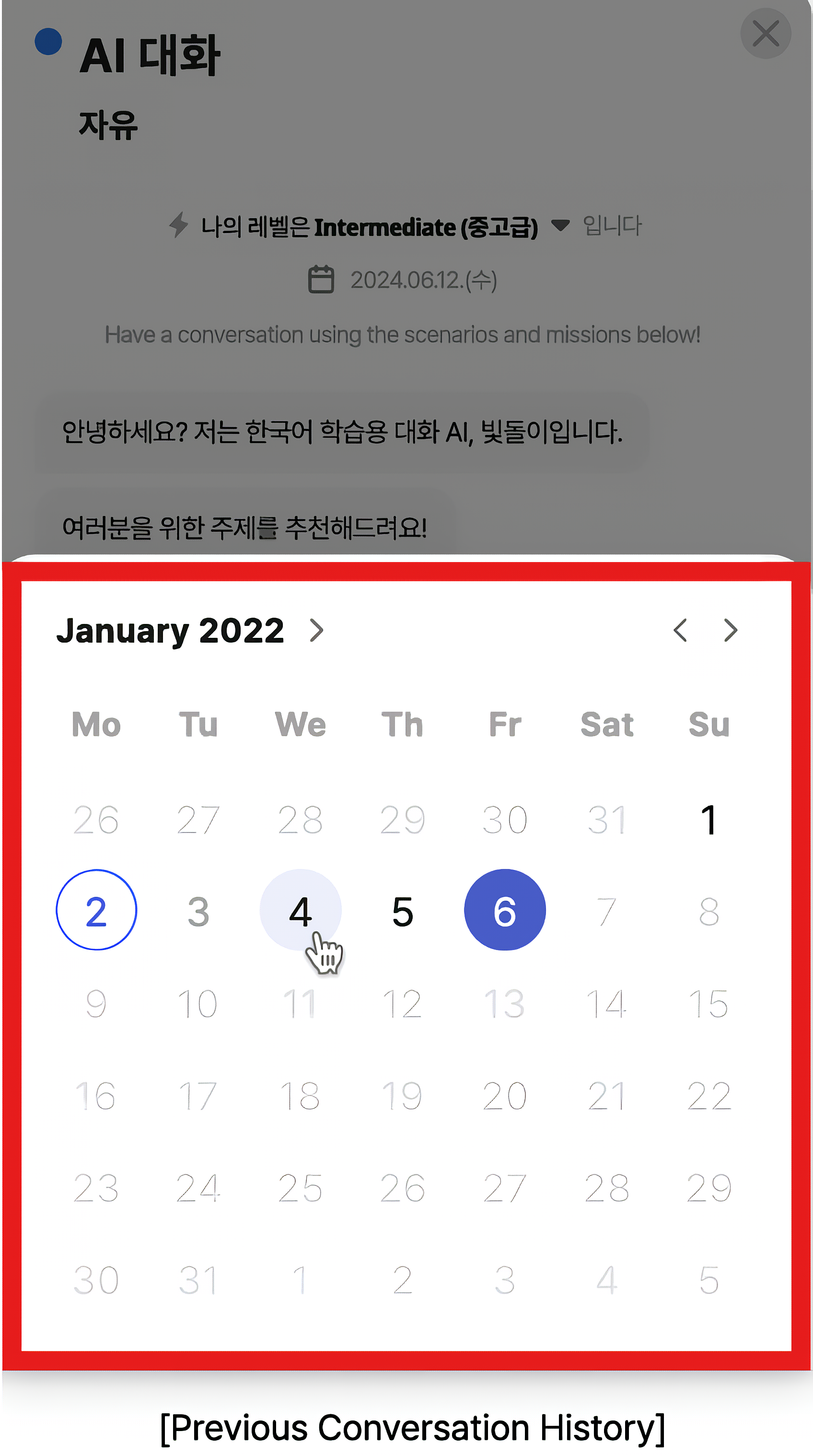Image resolution: width=813 pixels, height=1456 pixels.
Task: Pick January 3 in the calendar
Action: click(198, 911)
